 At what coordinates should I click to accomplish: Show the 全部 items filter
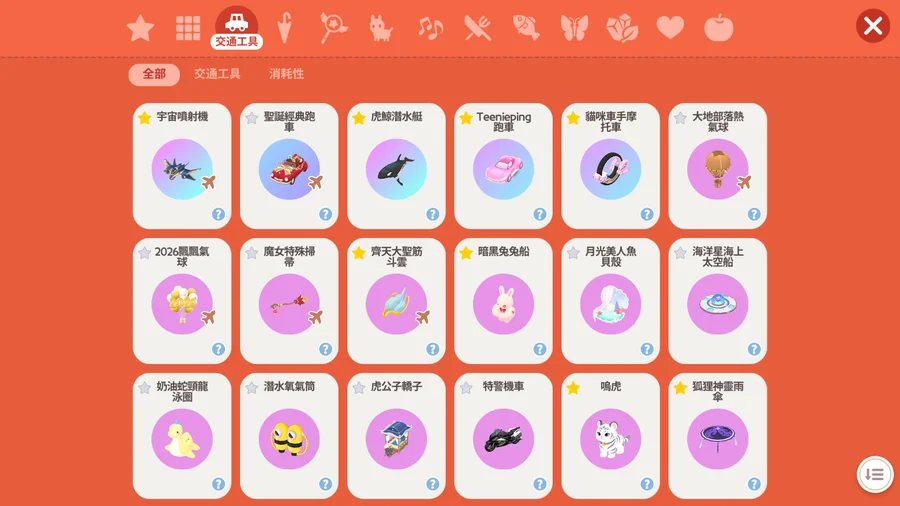coord(154,74)
